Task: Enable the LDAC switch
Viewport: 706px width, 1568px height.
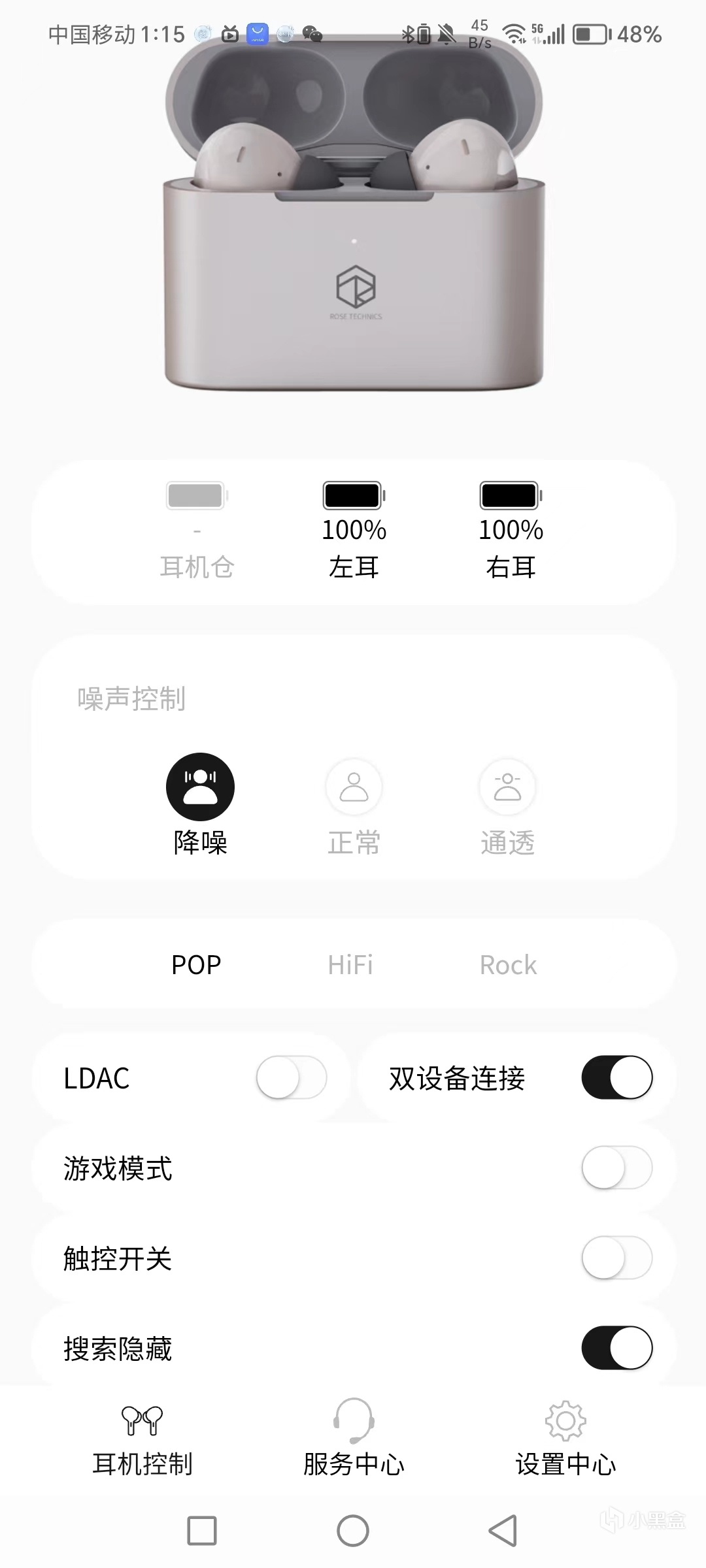Action: [x=291, y=1077]
